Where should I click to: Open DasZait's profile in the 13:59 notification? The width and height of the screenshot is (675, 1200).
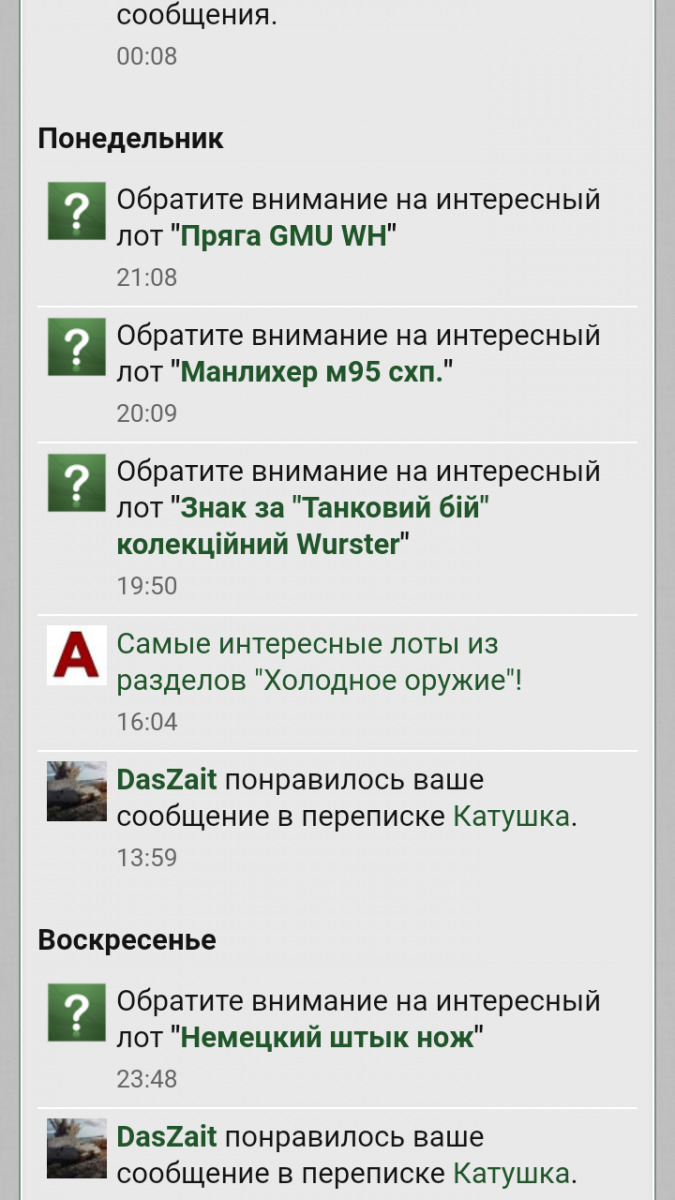[x=166, y=780]
